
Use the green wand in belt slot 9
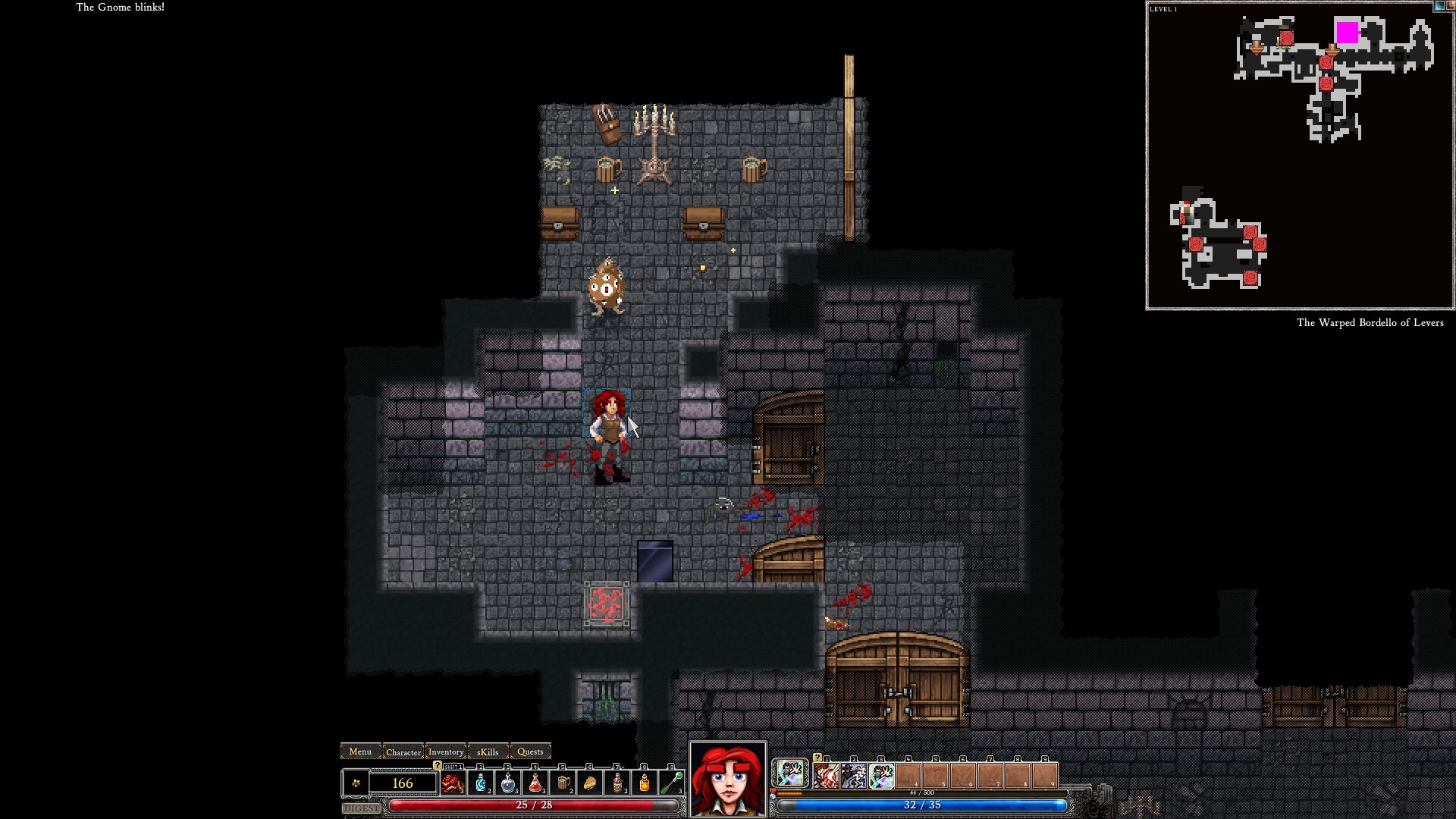coord(671,783)
